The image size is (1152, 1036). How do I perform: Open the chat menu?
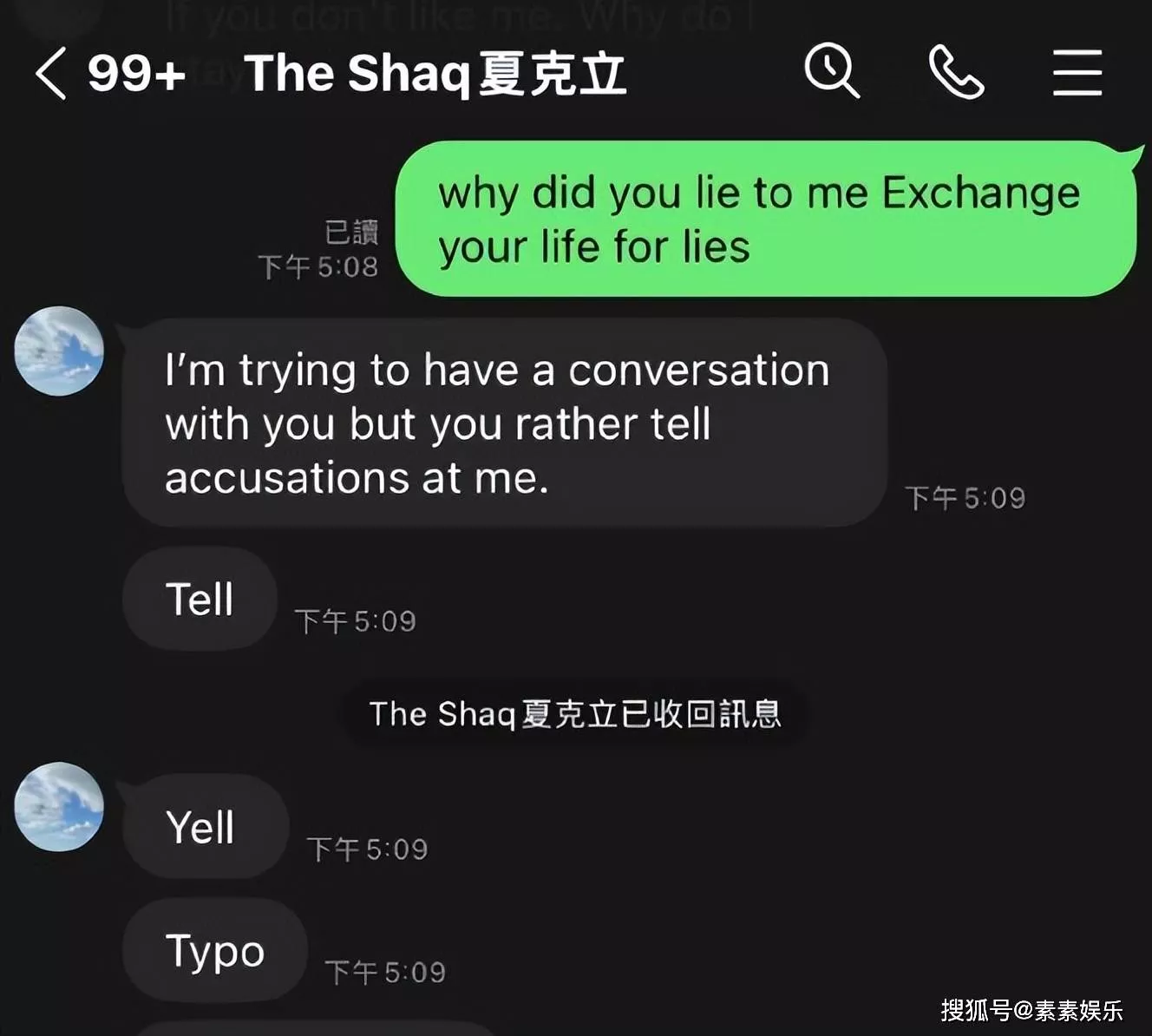(x=1077, y=73)
